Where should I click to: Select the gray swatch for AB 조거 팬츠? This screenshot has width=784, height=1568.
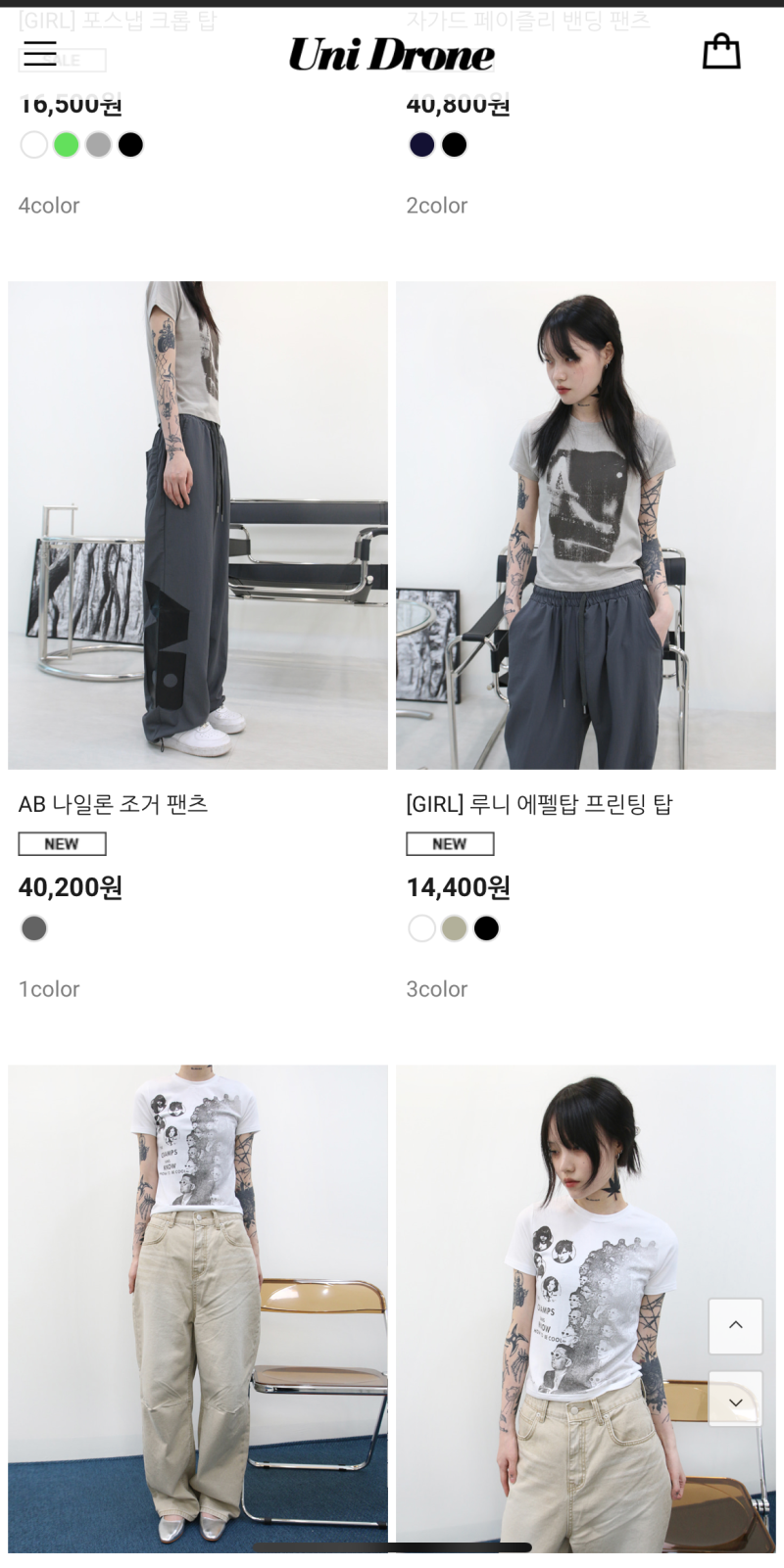(x=33, y=927)
